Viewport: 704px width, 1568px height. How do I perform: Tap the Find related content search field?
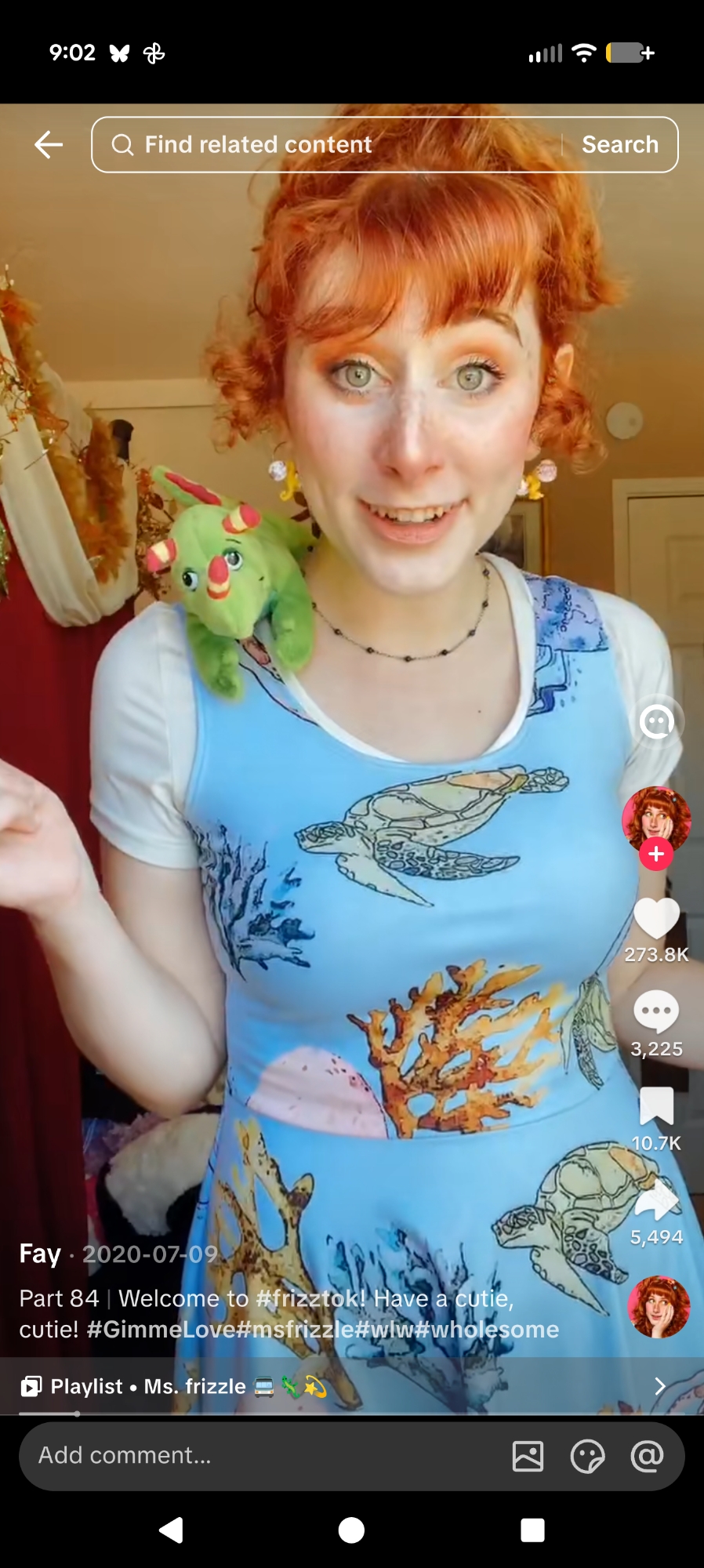[329, 144]
